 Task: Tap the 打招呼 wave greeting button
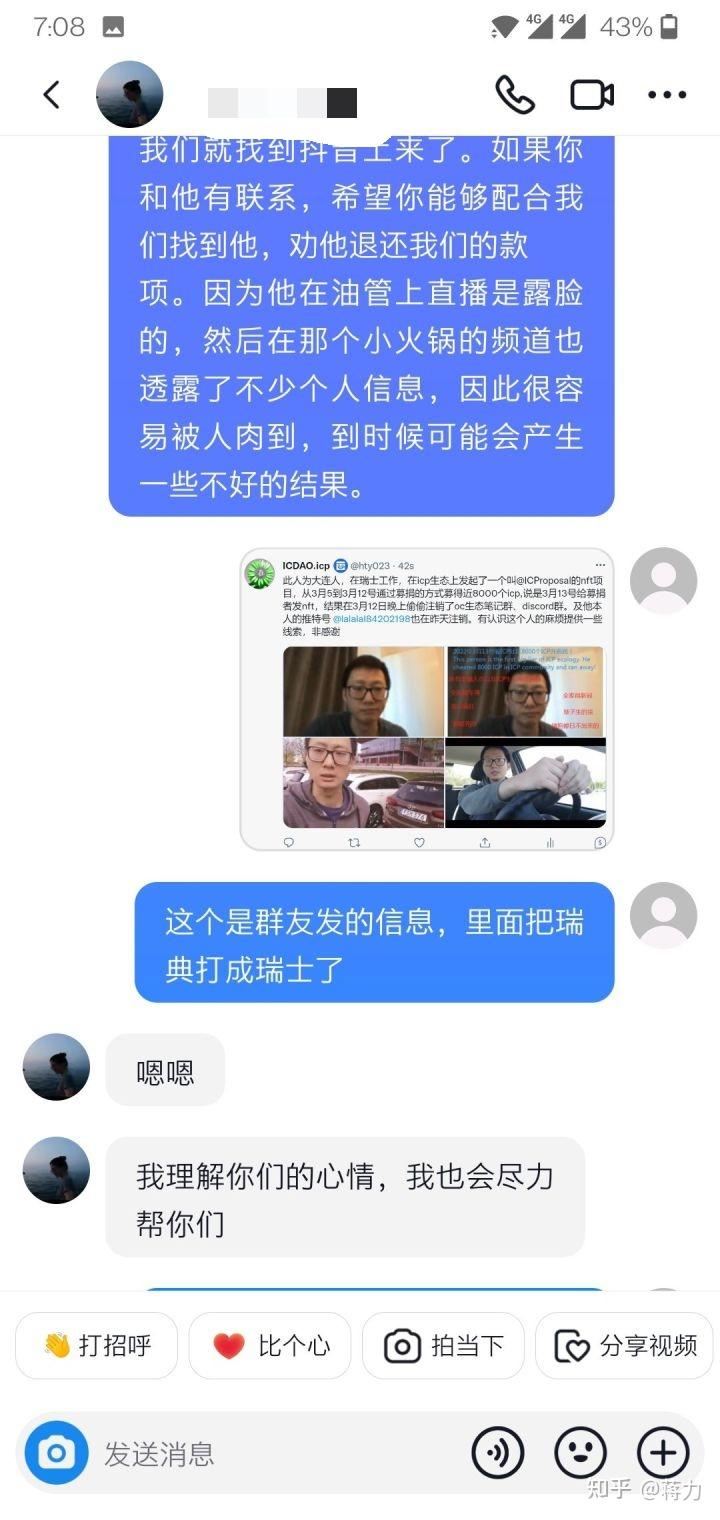point(96,1345)
